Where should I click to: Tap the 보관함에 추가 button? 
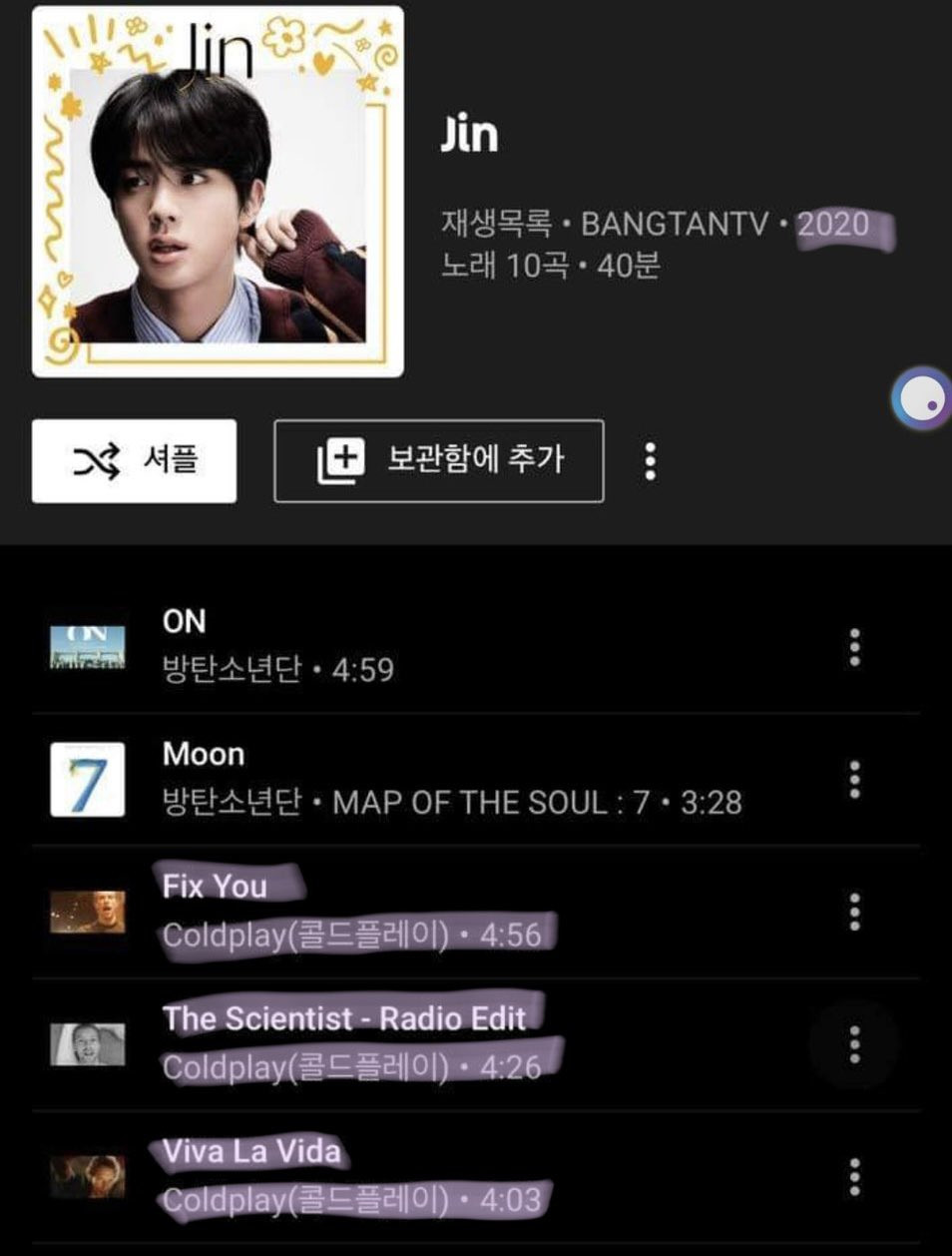click(x=439, y=460)
